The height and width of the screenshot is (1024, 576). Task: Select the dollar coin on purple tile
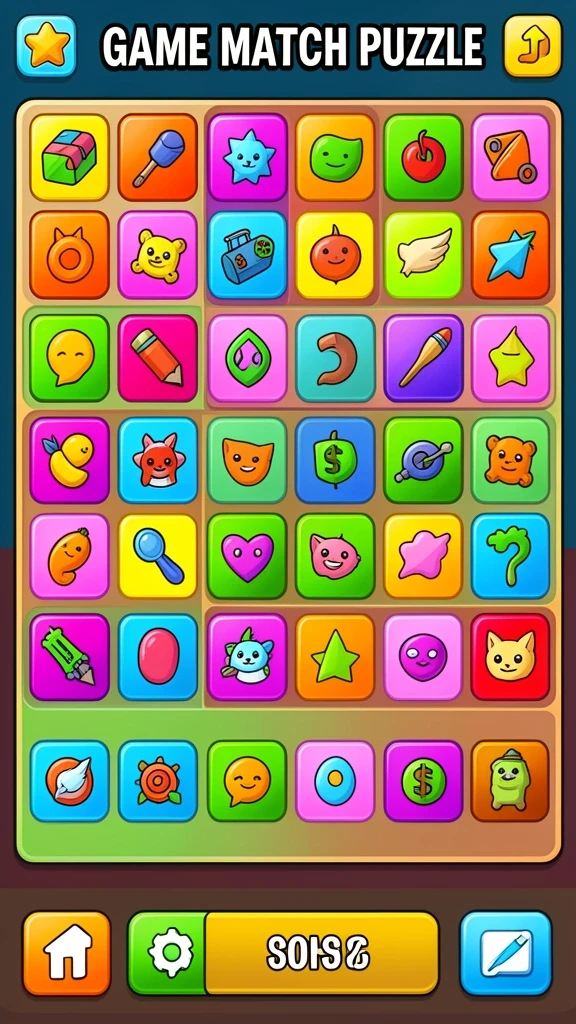pos(423,781)
